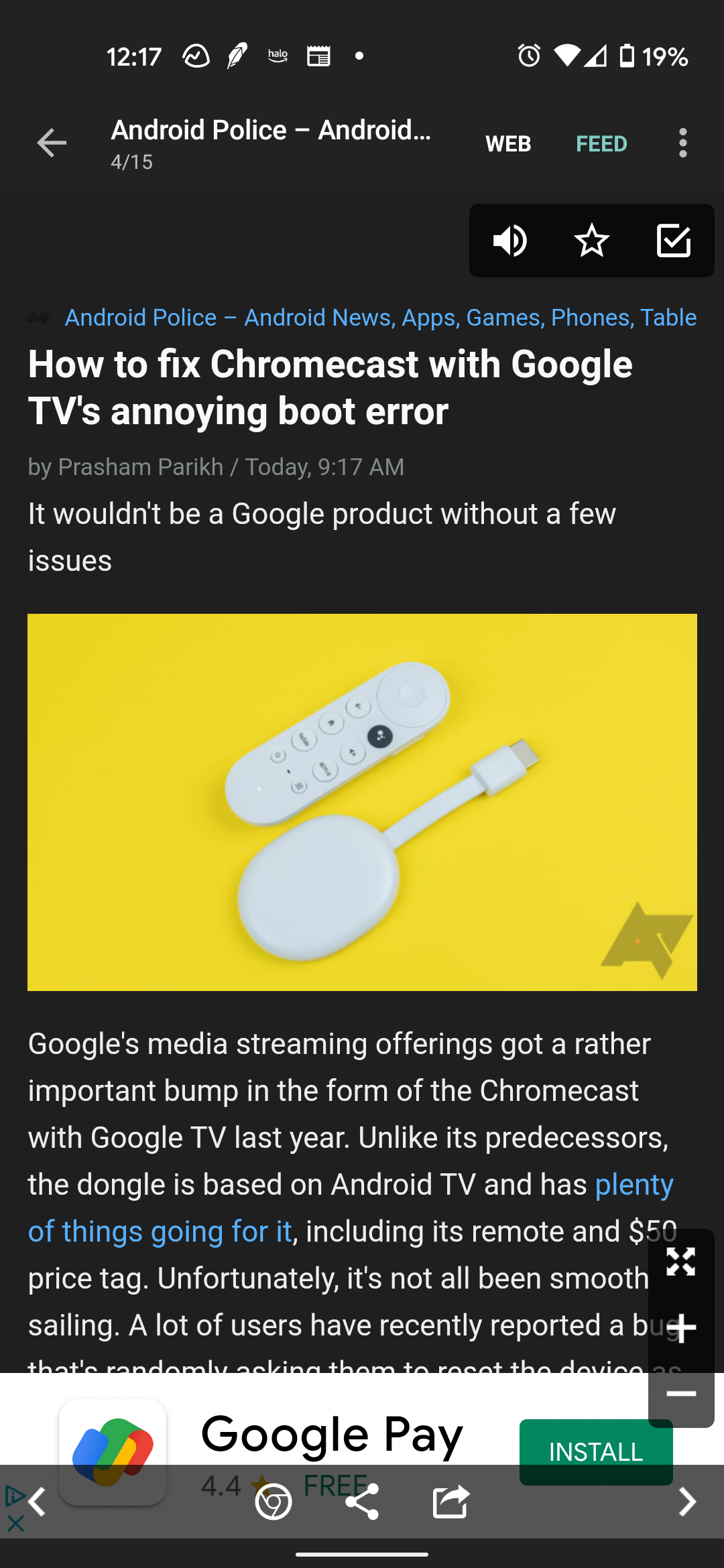Image resolution: width=724 pixels, height=1568 pixels.
Task: Open the article in Chrome browser
Action: coord(274,1502)
